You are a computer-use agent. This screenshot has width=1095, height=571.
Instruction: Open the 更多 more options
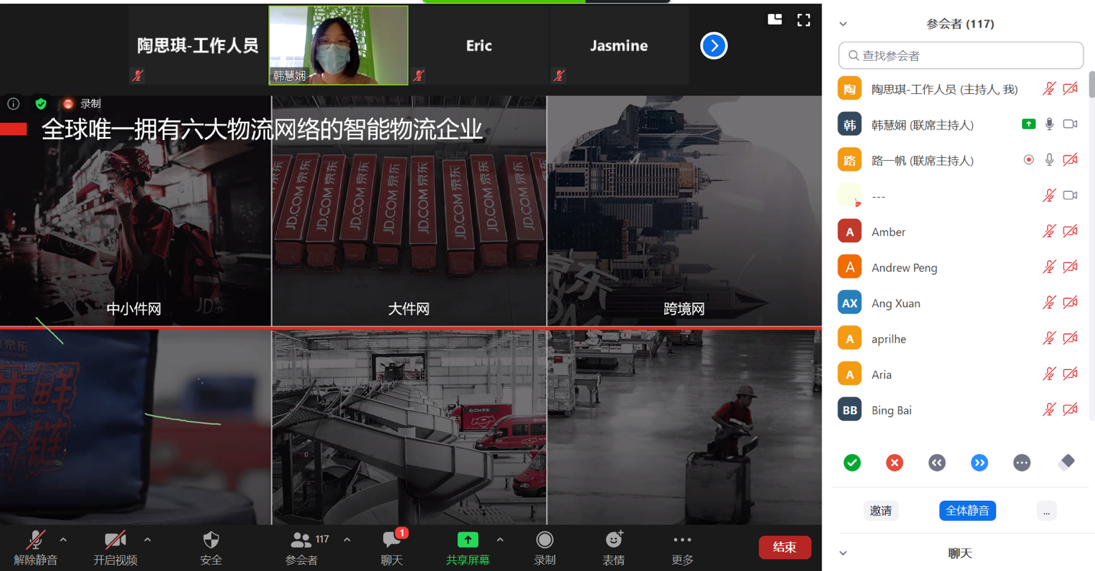coord(682,547)
